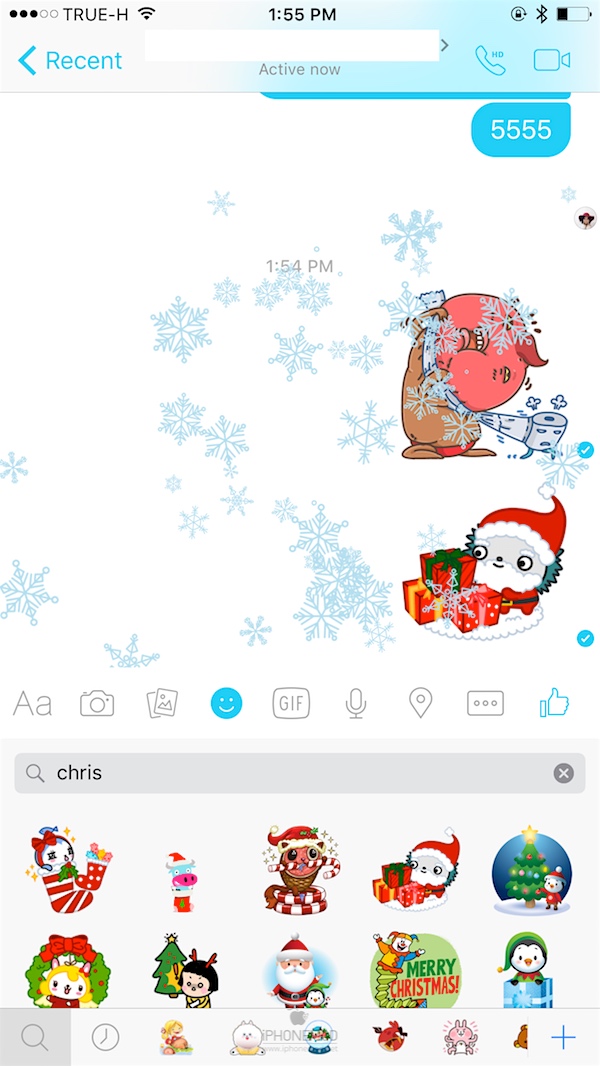Start a video call
This screenshot has height=1066, width=600.
pyautogui.click(x=551, y=60)
